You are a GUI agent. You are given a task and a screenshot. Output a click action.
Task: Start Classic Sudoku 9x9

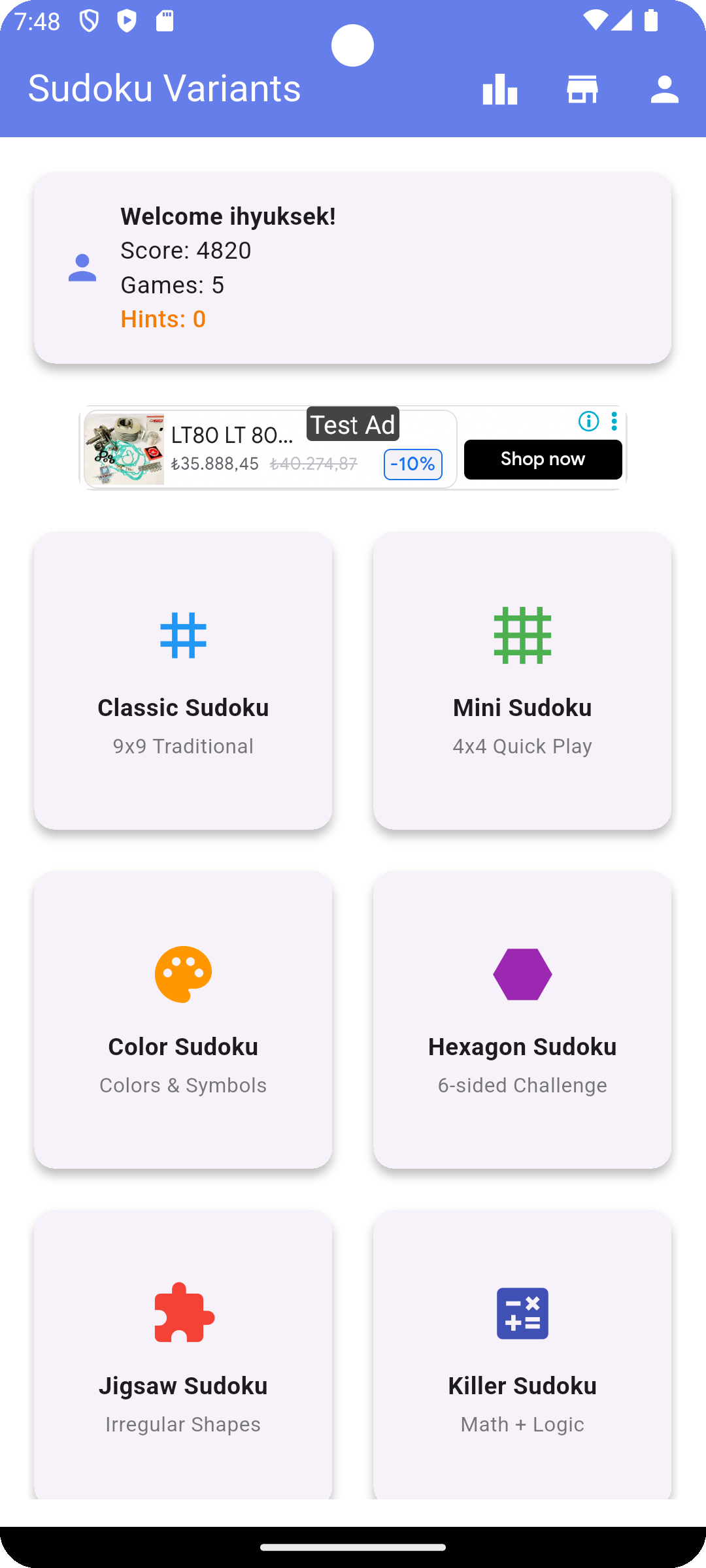[183, 680]
